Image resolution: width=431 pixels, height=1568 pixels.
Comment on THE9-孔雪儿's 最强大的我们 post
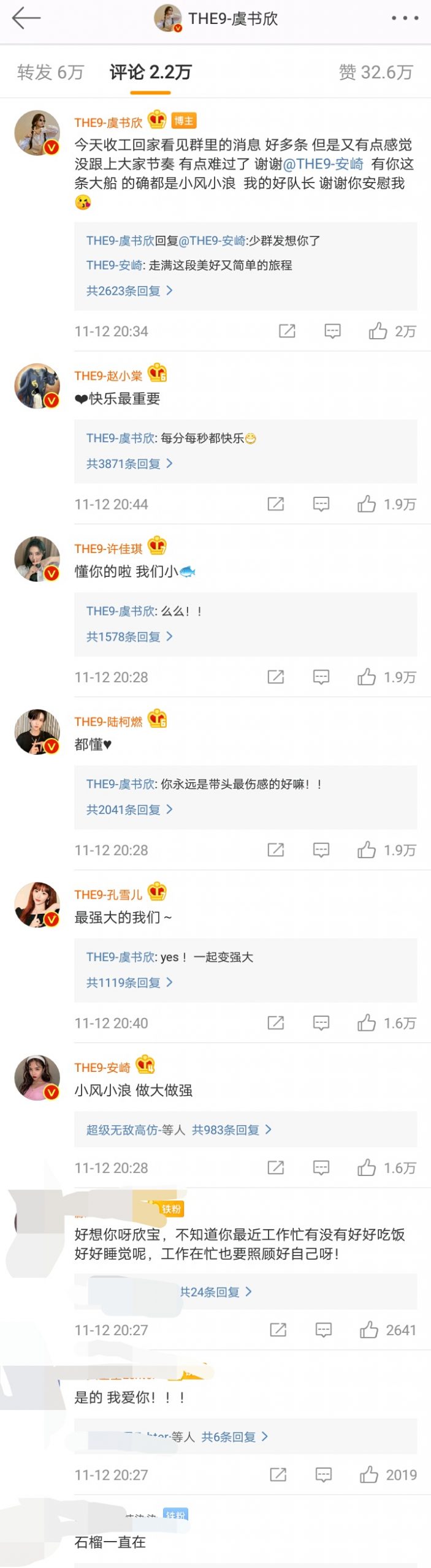click(x=321, y=1023)
